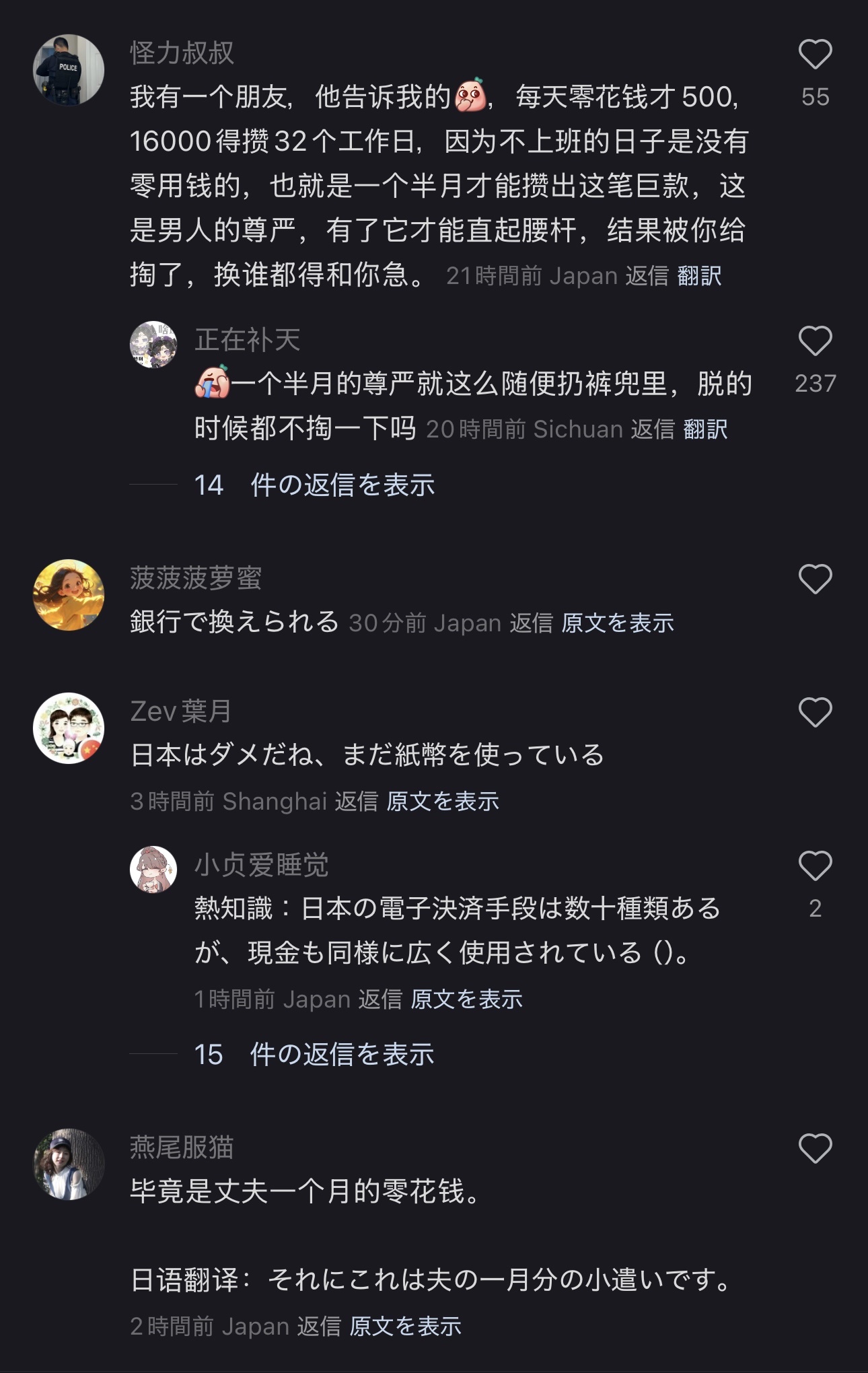Show original text of 燕尾服猫's comment
This screenshot has height=1373, width=868.
pyautogui.click(x=405, y=1327)
